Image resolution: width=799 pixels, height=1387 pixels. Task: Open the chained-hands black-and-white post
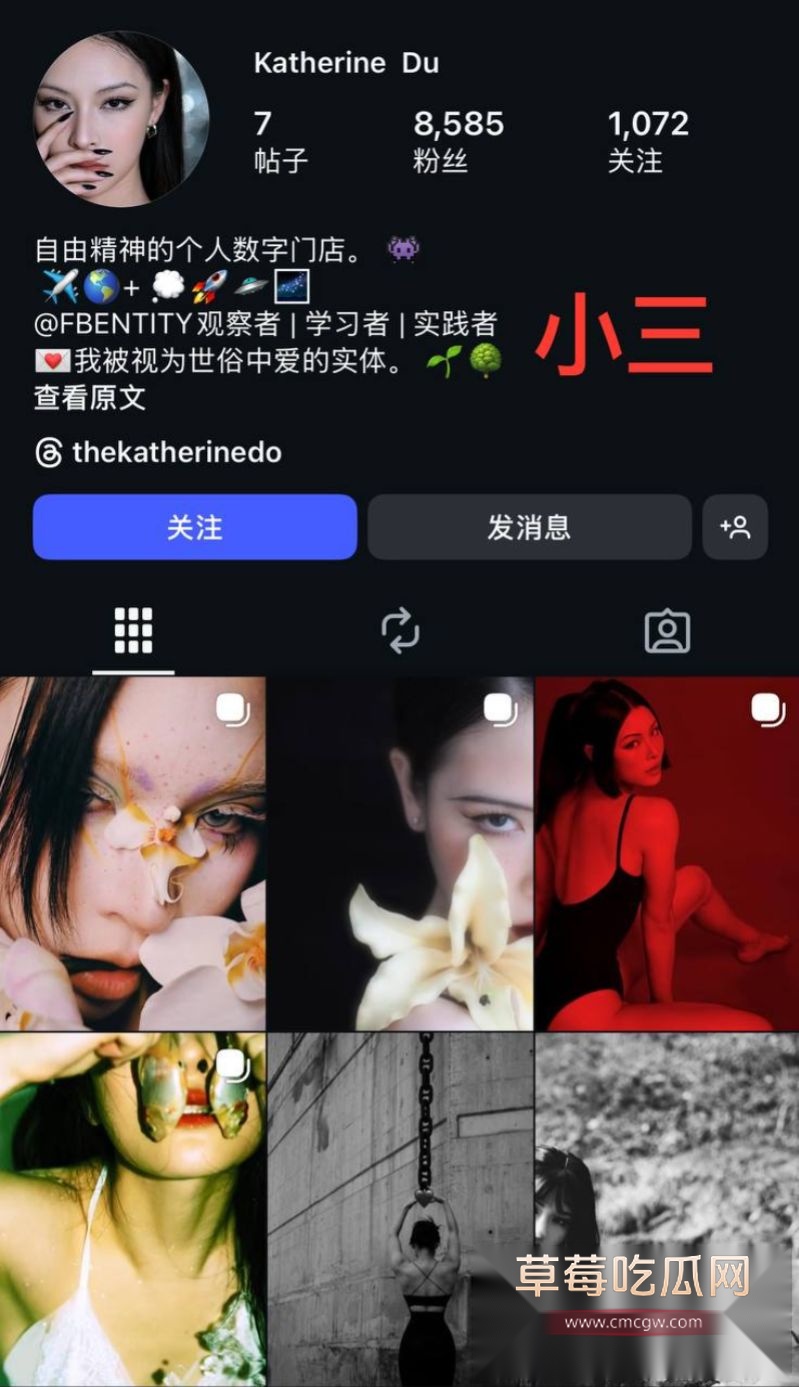[400, 1200]
